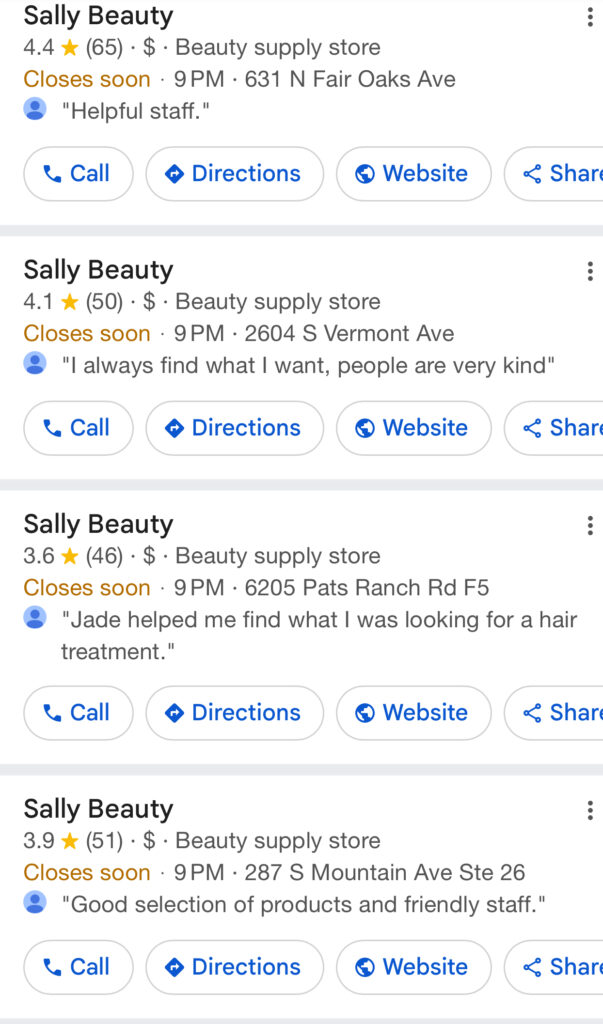Call Sally Beauty on Pats Ranch Rd

click(78, 713)
